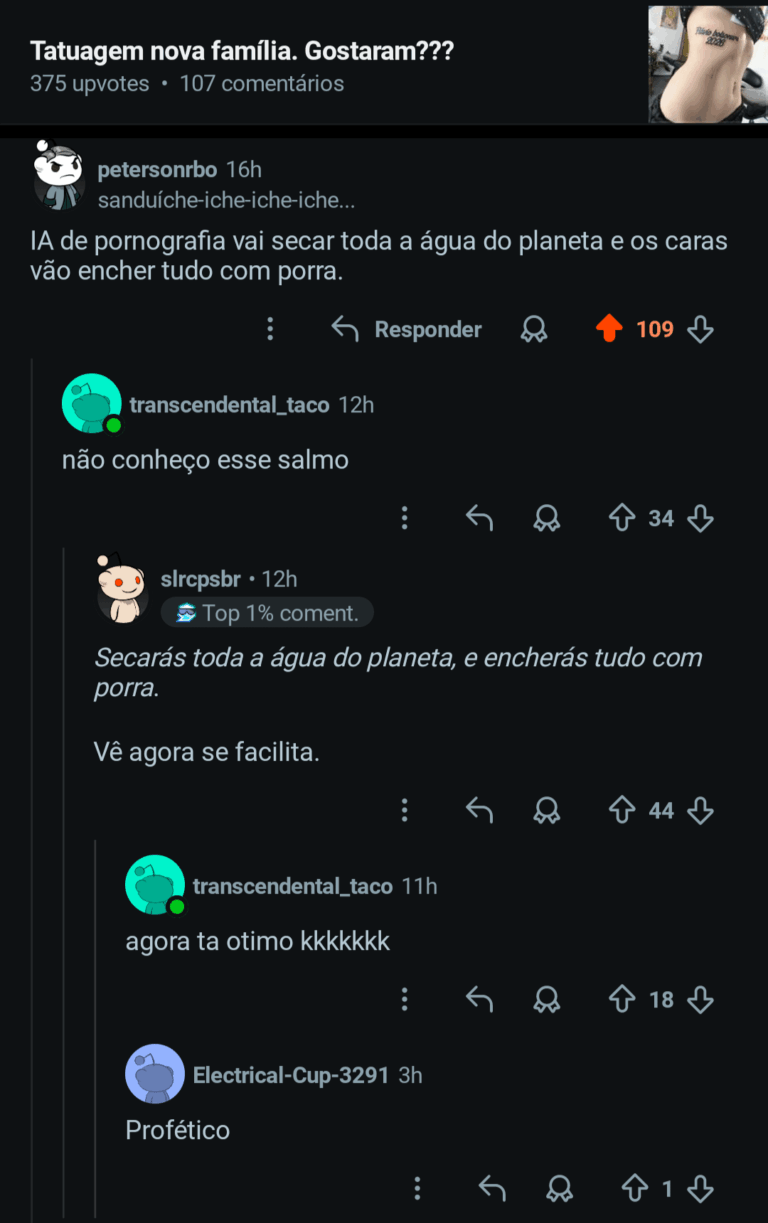The image size is (768, 1223).
Task: Downvote petersonrbo's comment
Action: 701,329
